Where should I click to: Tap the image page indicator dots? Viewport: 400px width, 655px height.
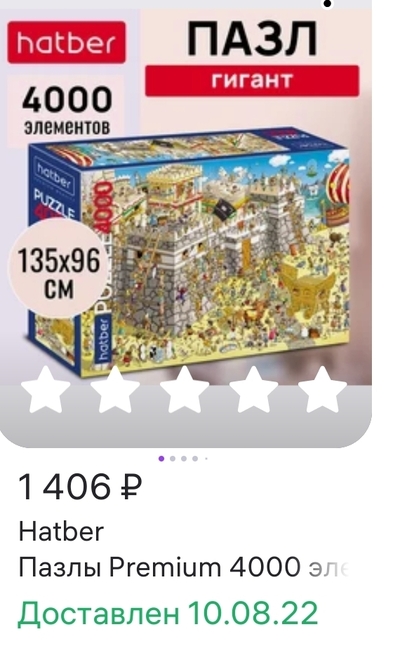click(183, 459)
